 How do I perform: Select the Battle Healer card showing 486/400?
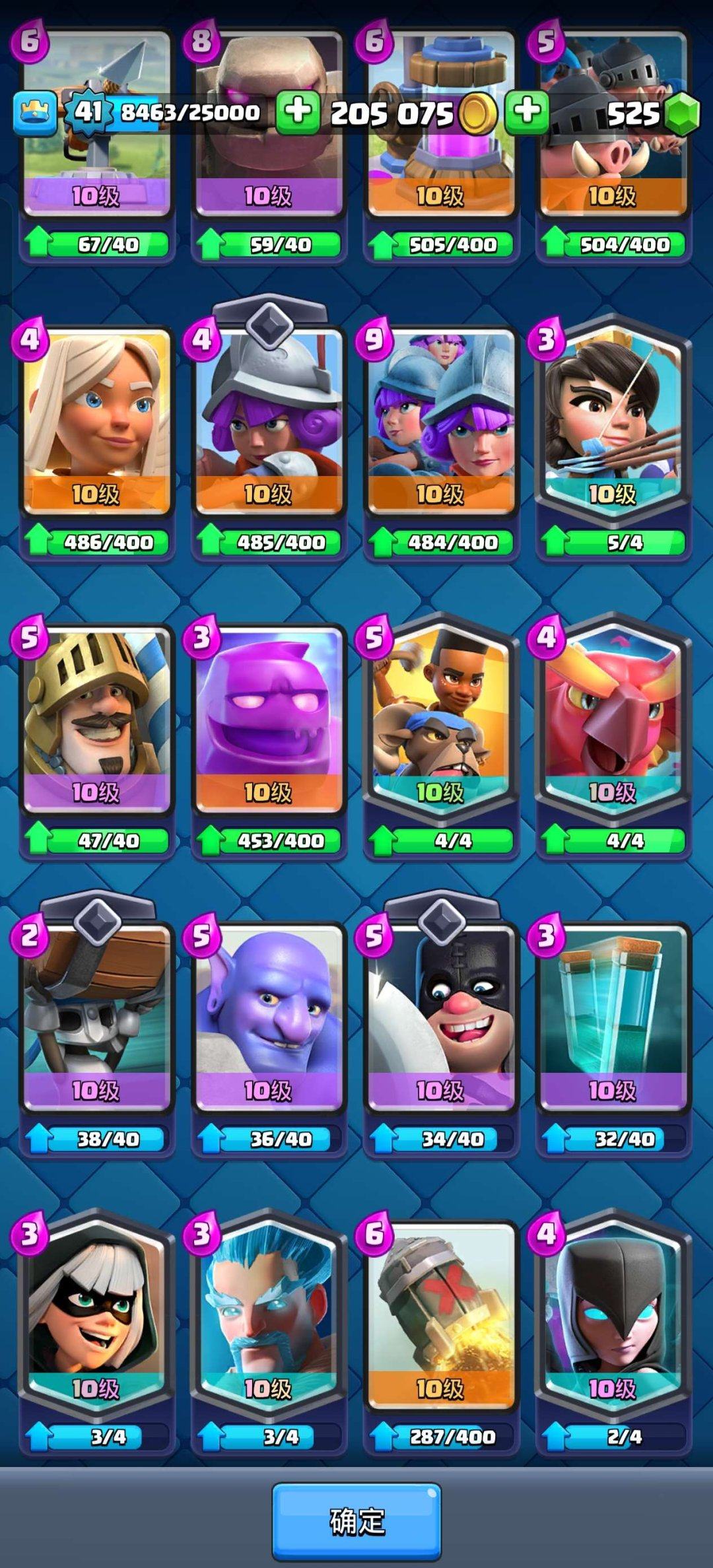coord(96,423)
